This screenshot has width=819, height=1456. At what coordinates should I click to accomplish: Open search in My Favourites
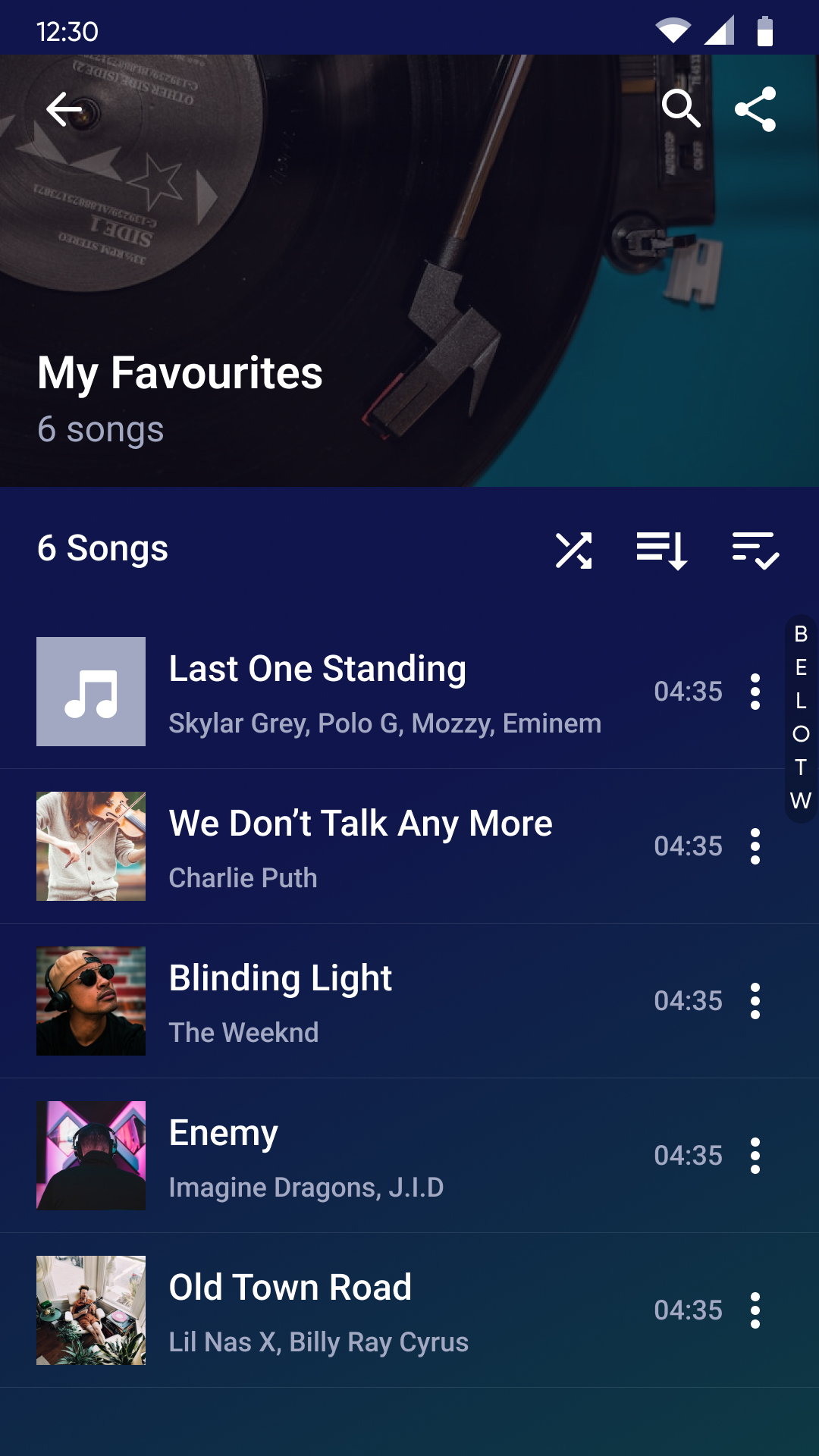[681, 108]
